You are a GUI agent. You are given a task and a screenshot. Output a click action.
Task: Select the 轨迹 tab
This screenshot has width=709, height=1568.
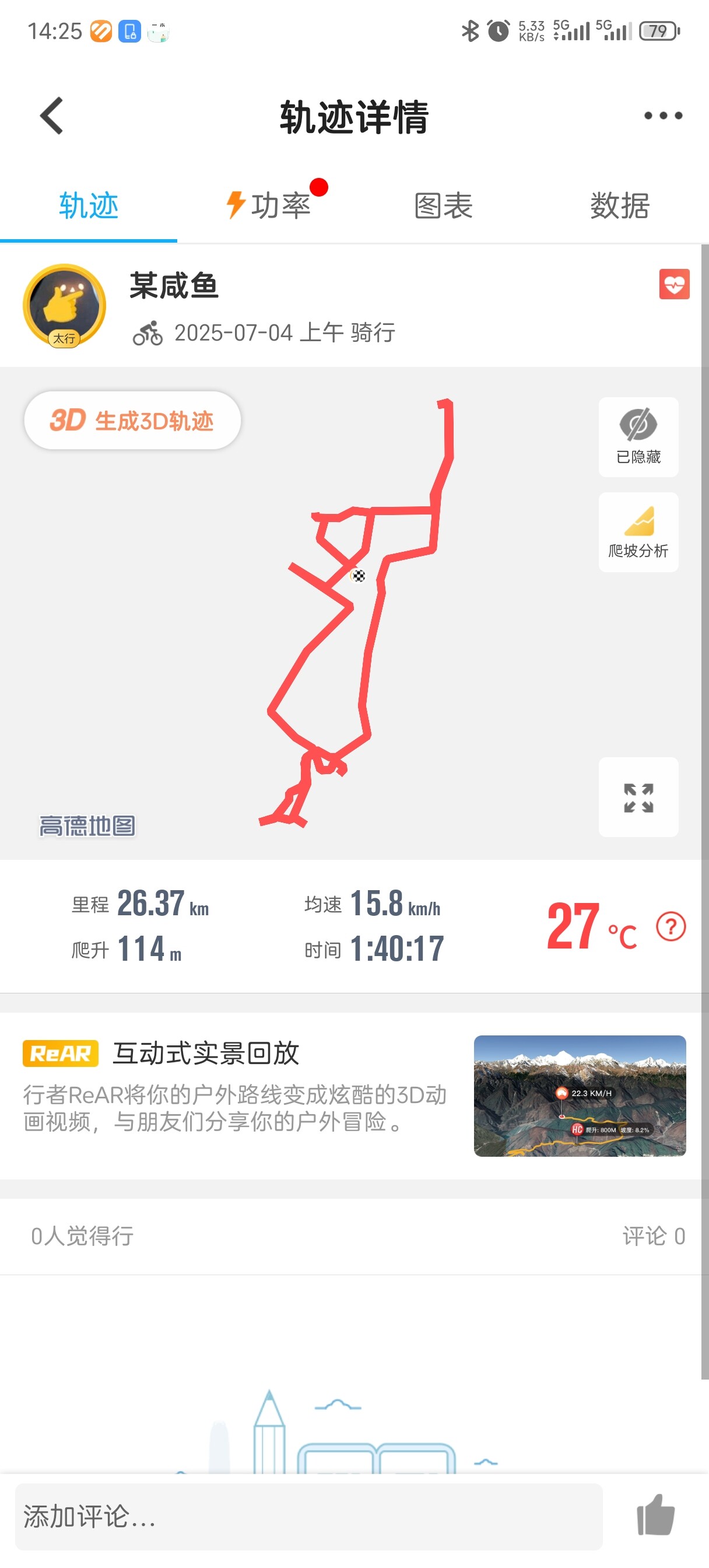[89, 205]
